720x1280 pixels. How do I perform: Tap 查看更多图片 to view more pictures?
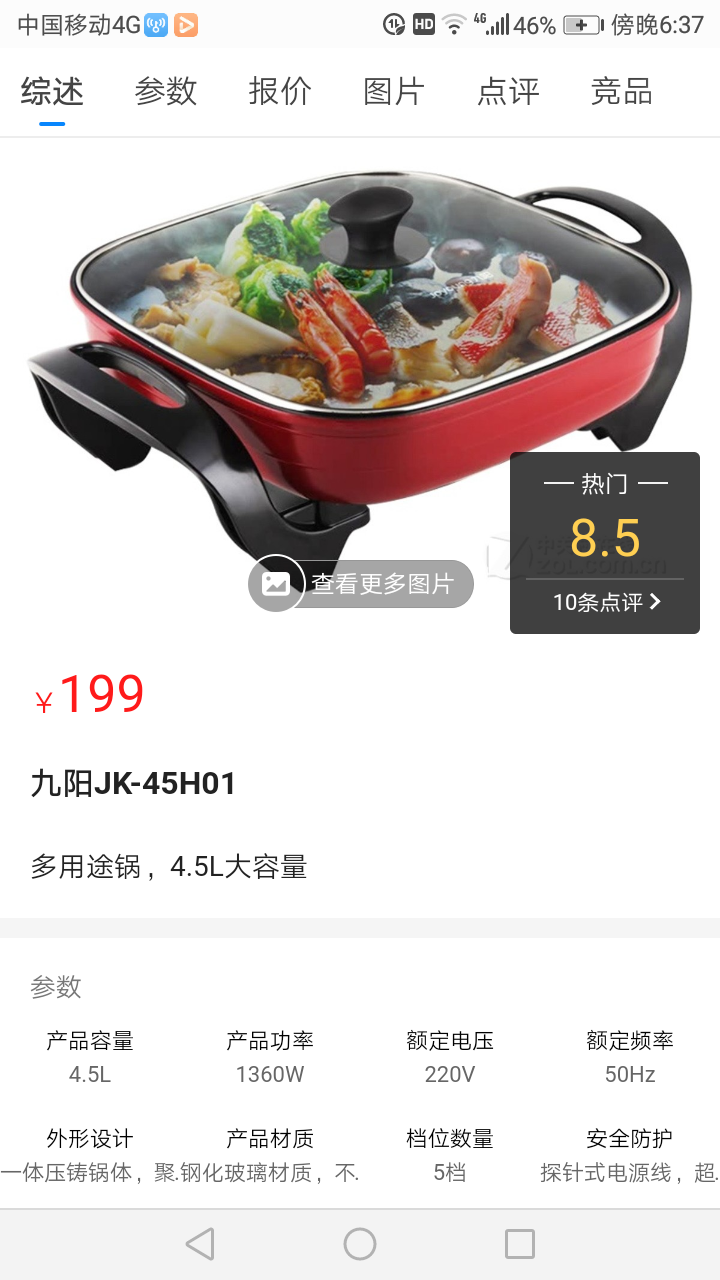coord(362,584)
